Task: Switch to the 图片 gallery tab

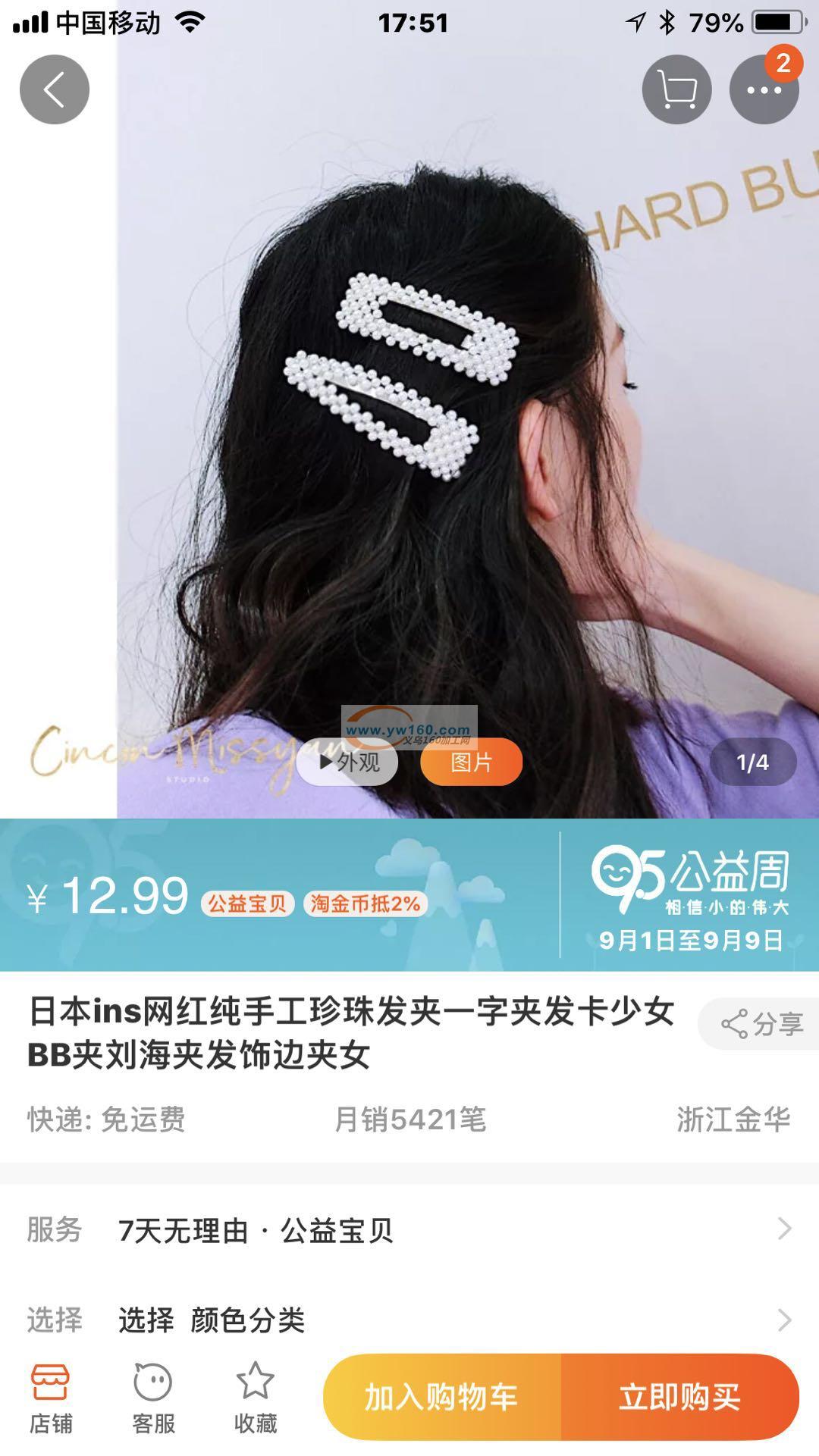Action: pos(471,761)
